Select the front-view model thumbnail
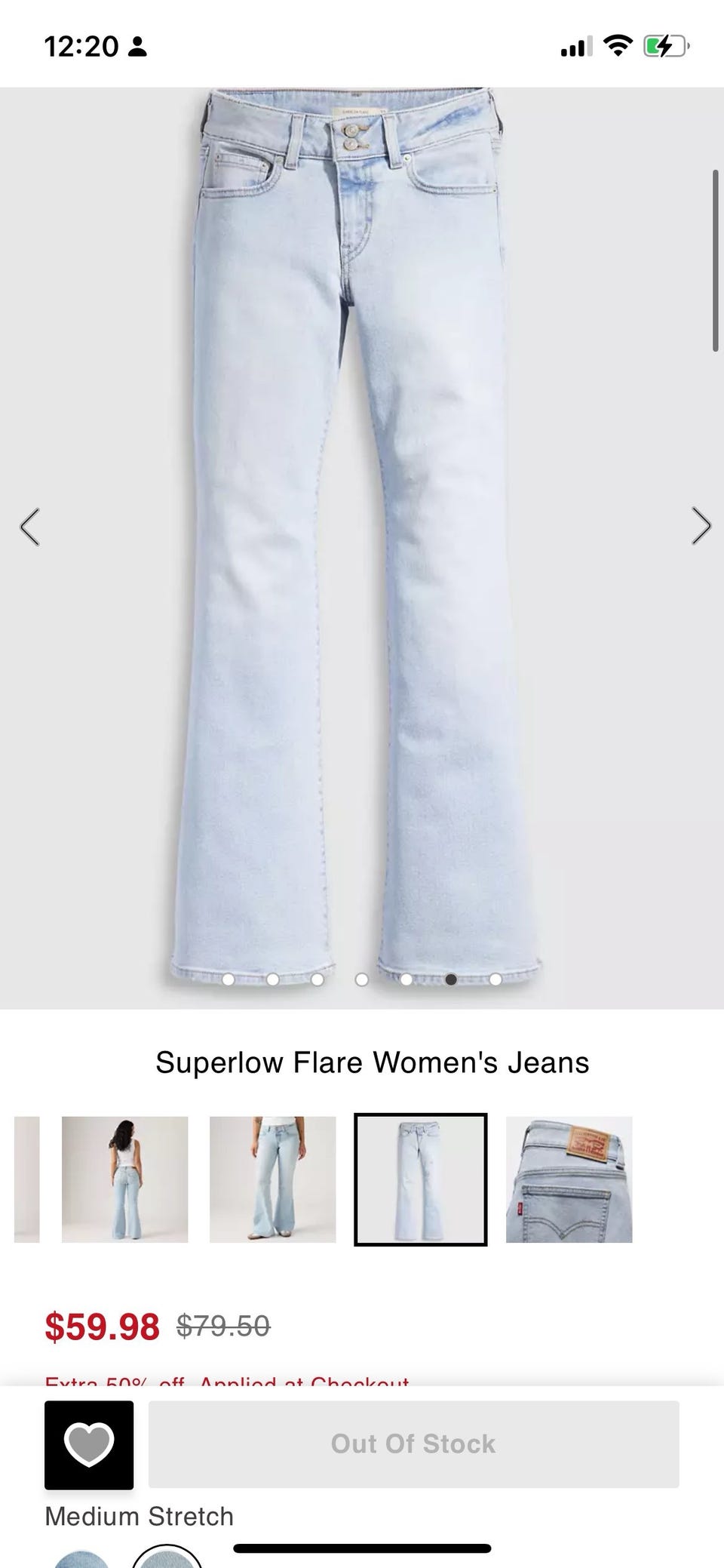The width and height of the screenshot is (724, 1568). [x=272, y=1179]
